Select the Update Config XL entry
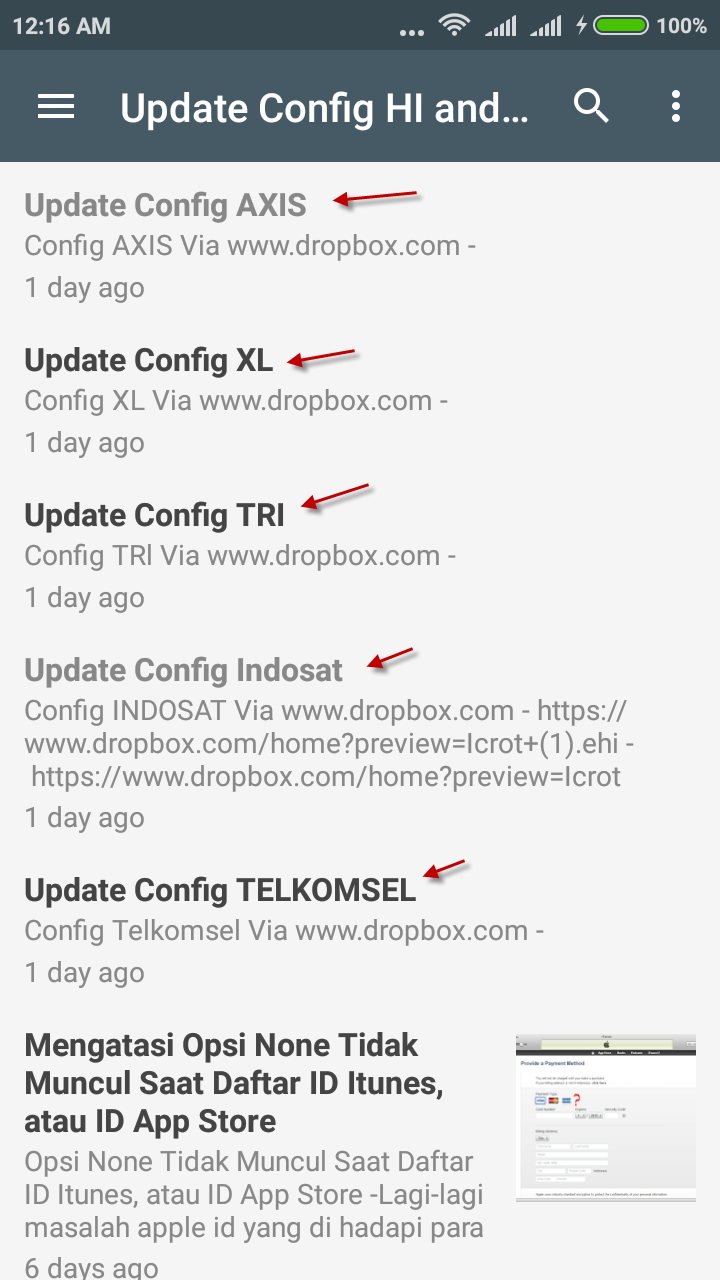The height and width of the screenshot is (1280, 720). [148, 360]
